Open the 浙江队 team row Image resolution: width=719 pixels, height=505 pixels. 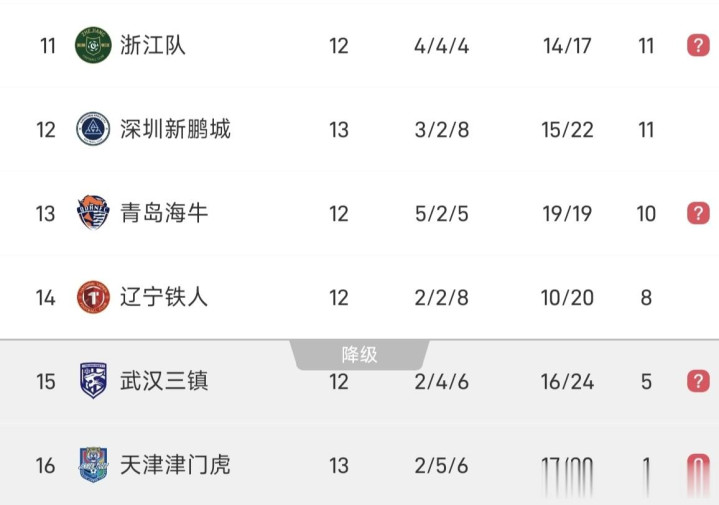(x=360, y=45)
